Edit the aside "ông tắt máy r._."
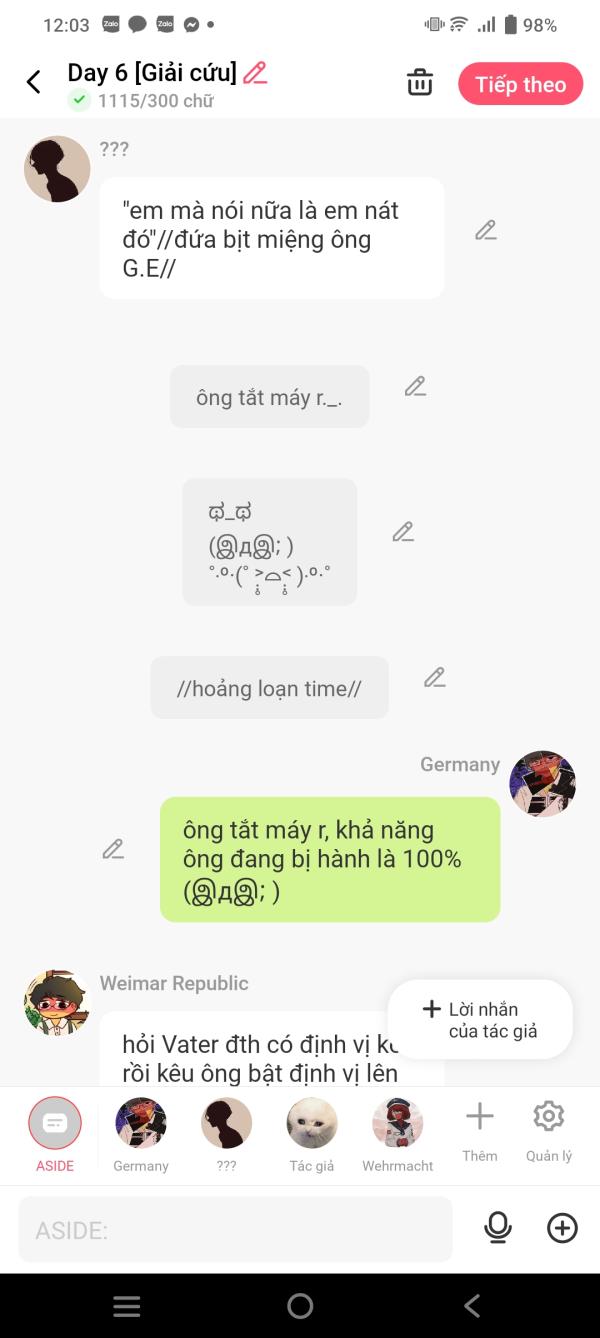600x1338 pixels. pyautogui.click(x=415, y=386)
